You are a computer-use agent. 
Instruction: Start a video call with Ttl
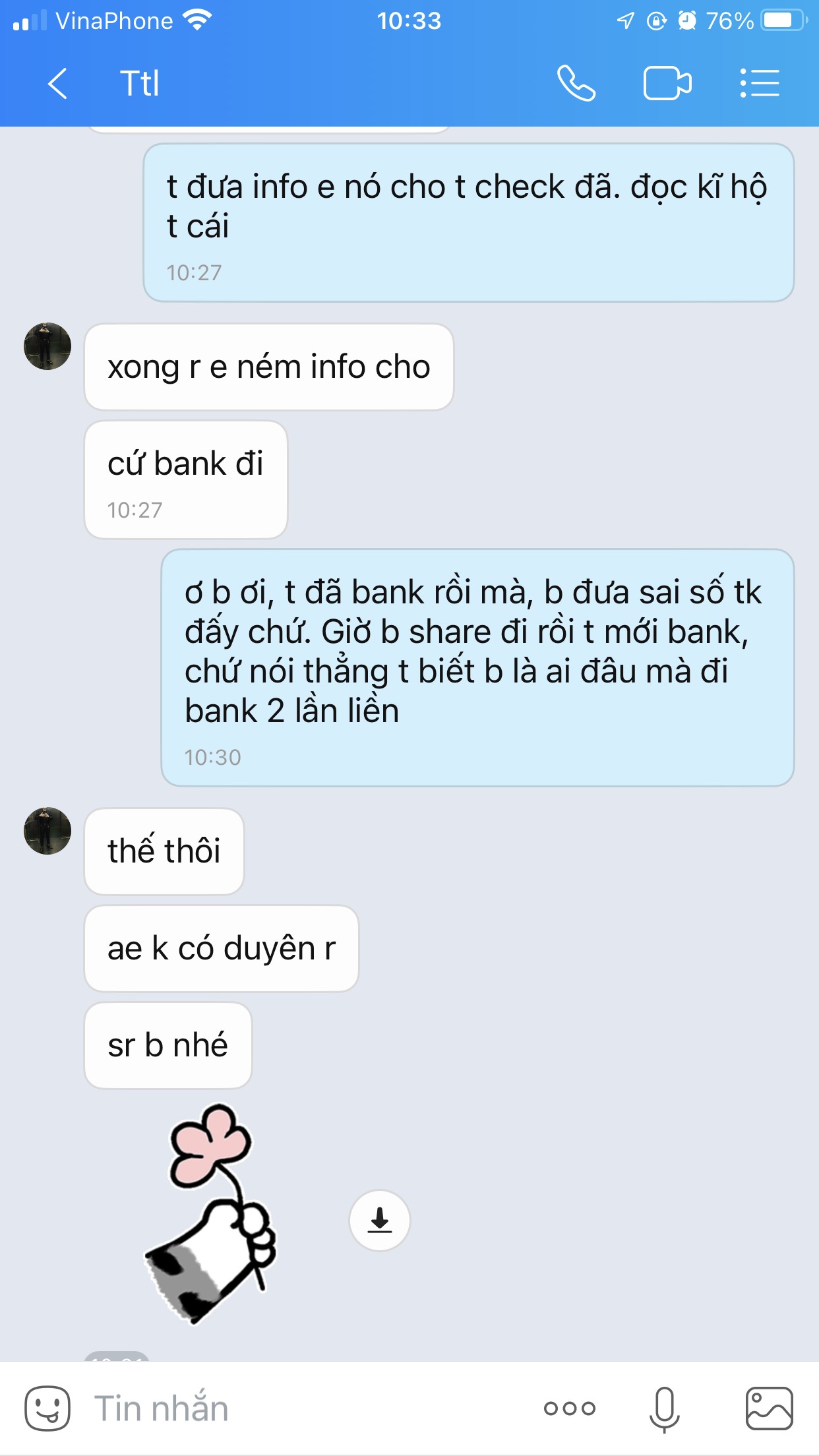(667, 84)
